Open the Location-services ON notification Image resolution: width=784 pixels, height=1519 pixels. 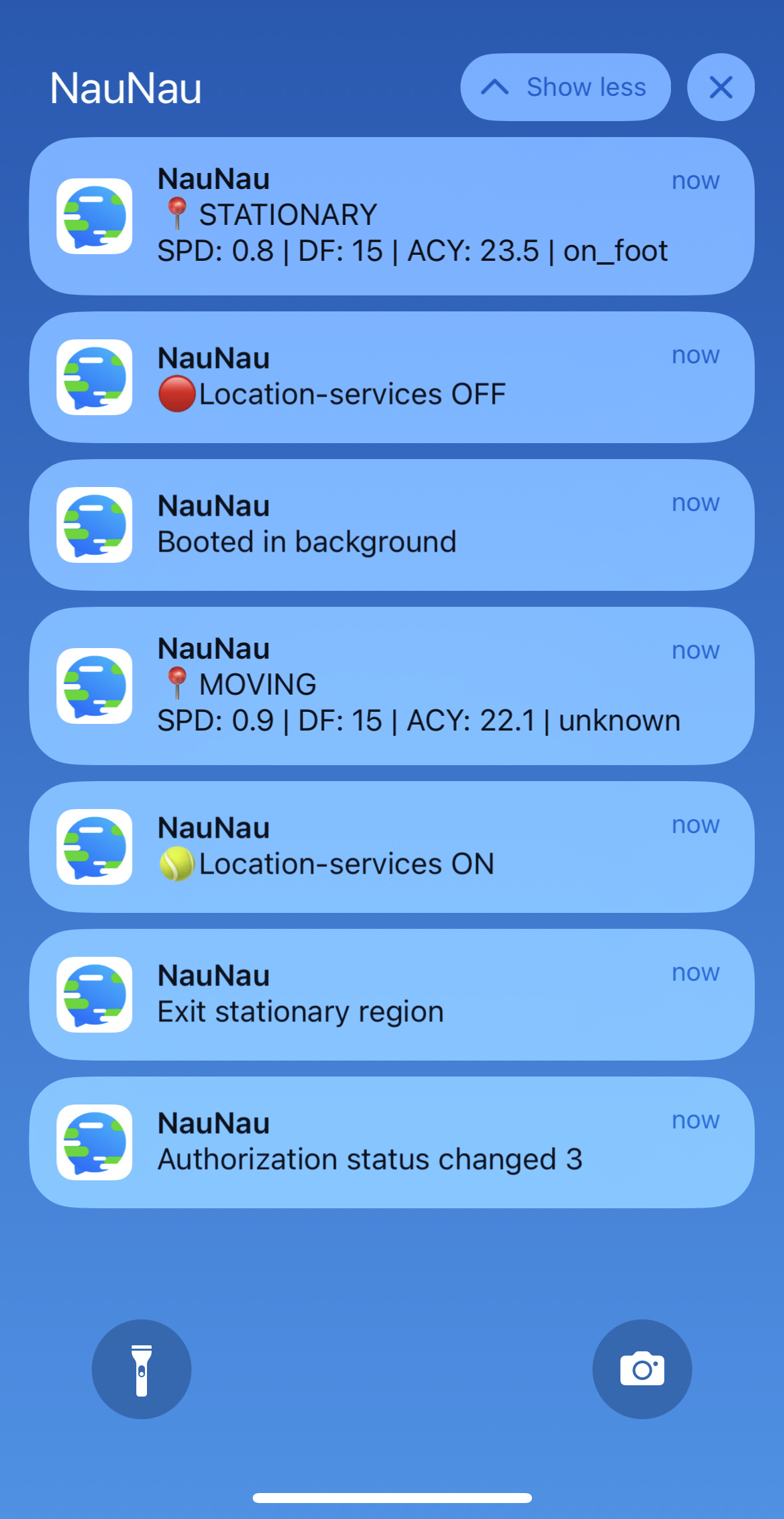(x=392, y=847)
